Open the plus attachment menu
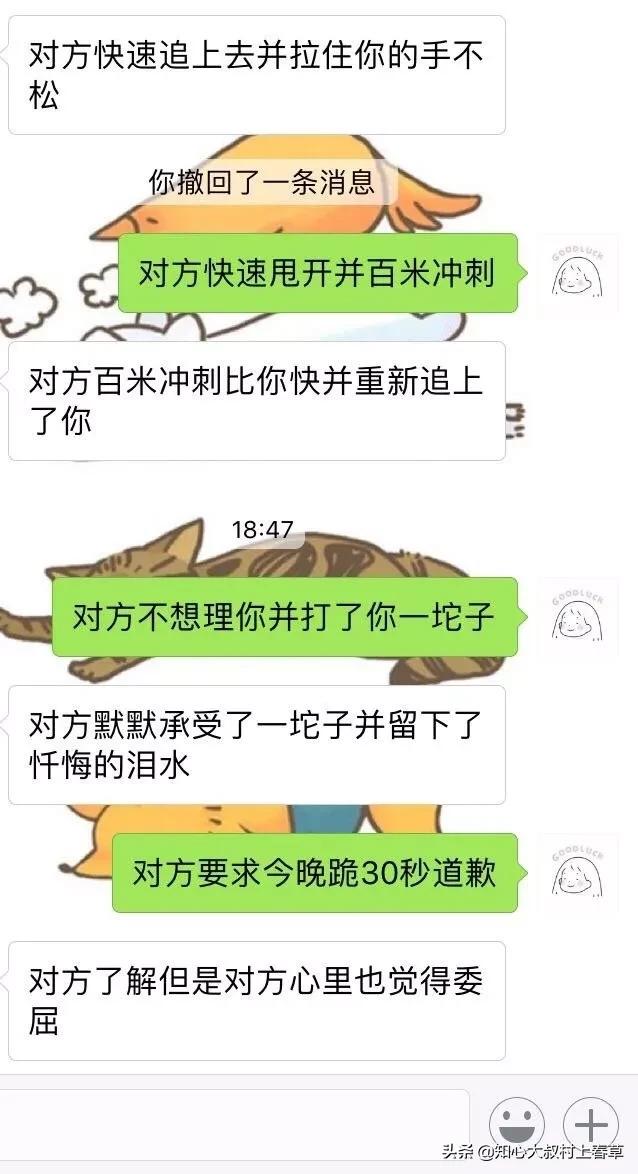This screenshot has width=638, height=1174. coord(592,1124)
